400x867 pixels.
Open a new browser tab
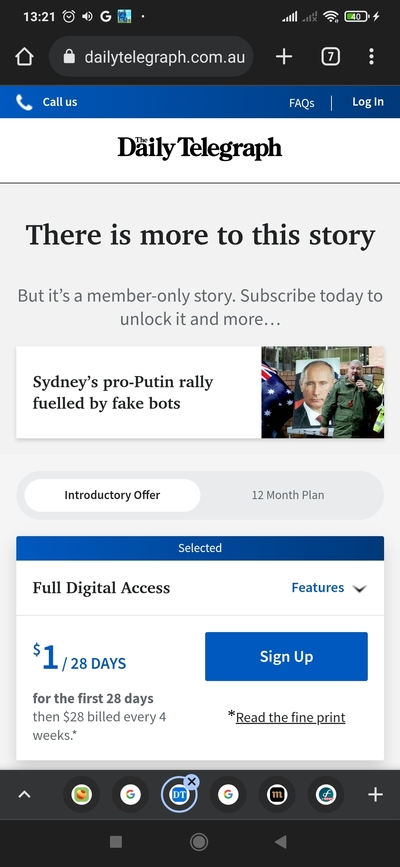click(284, 56)
